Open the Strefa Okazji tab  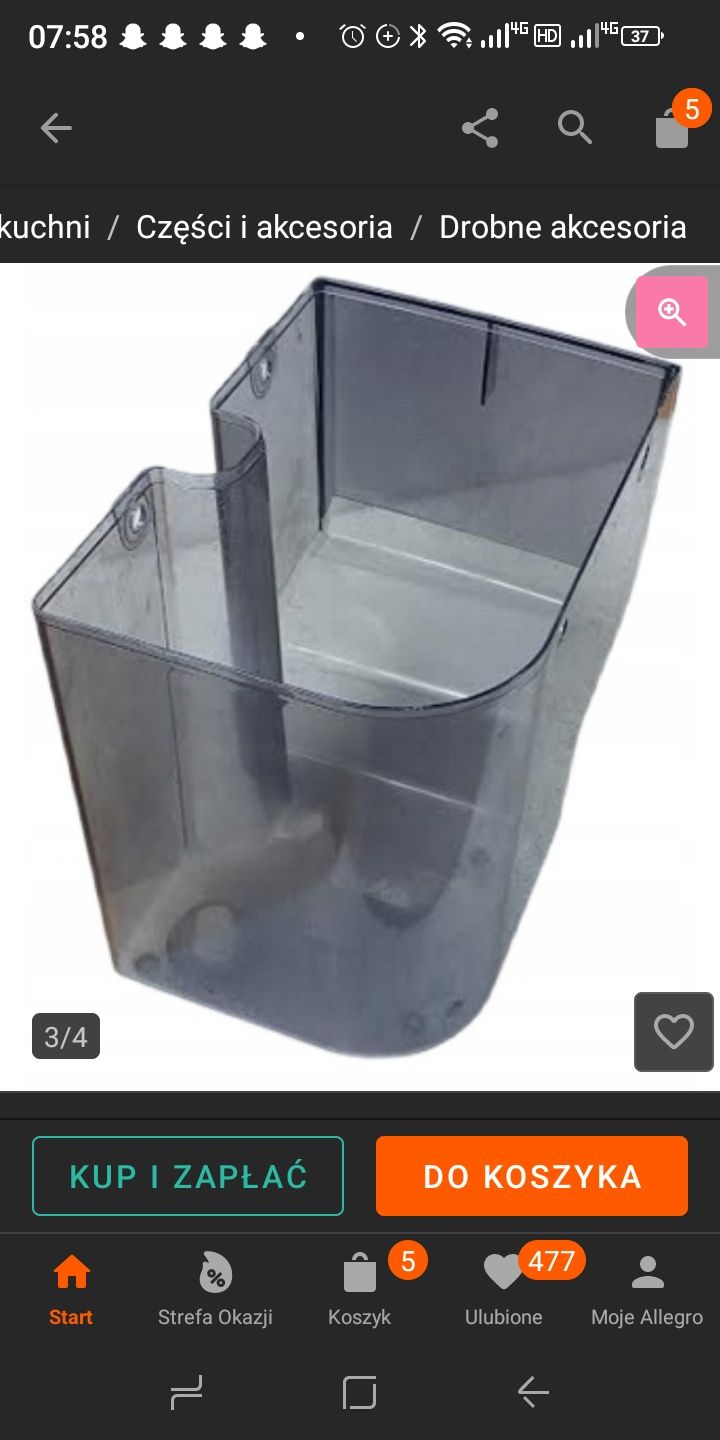(x=215, y=1290)
